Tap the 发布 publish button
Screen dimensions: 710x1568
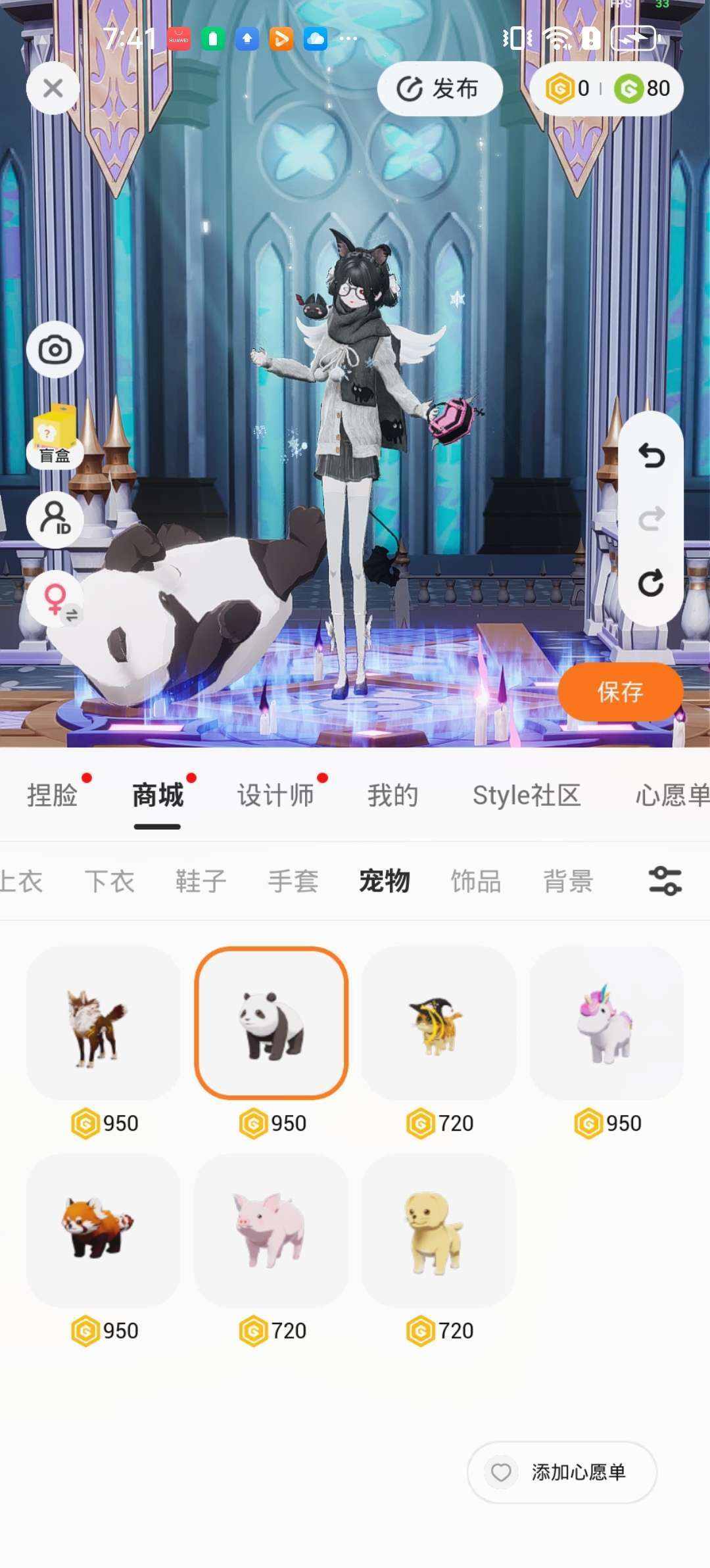tap(439, 89)
